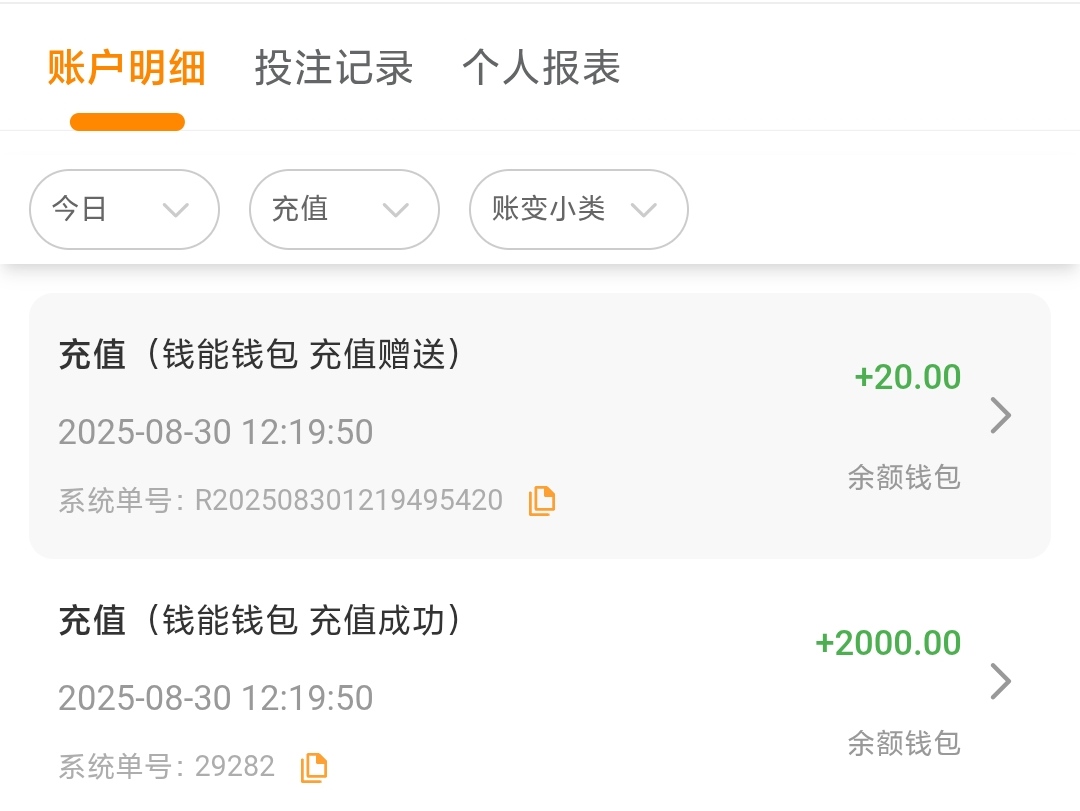This screenshot has height=811, width=1080.
Task: Expand the 今日 date filter dropdown
Action: pyautogui.click(x=124, y=209)
